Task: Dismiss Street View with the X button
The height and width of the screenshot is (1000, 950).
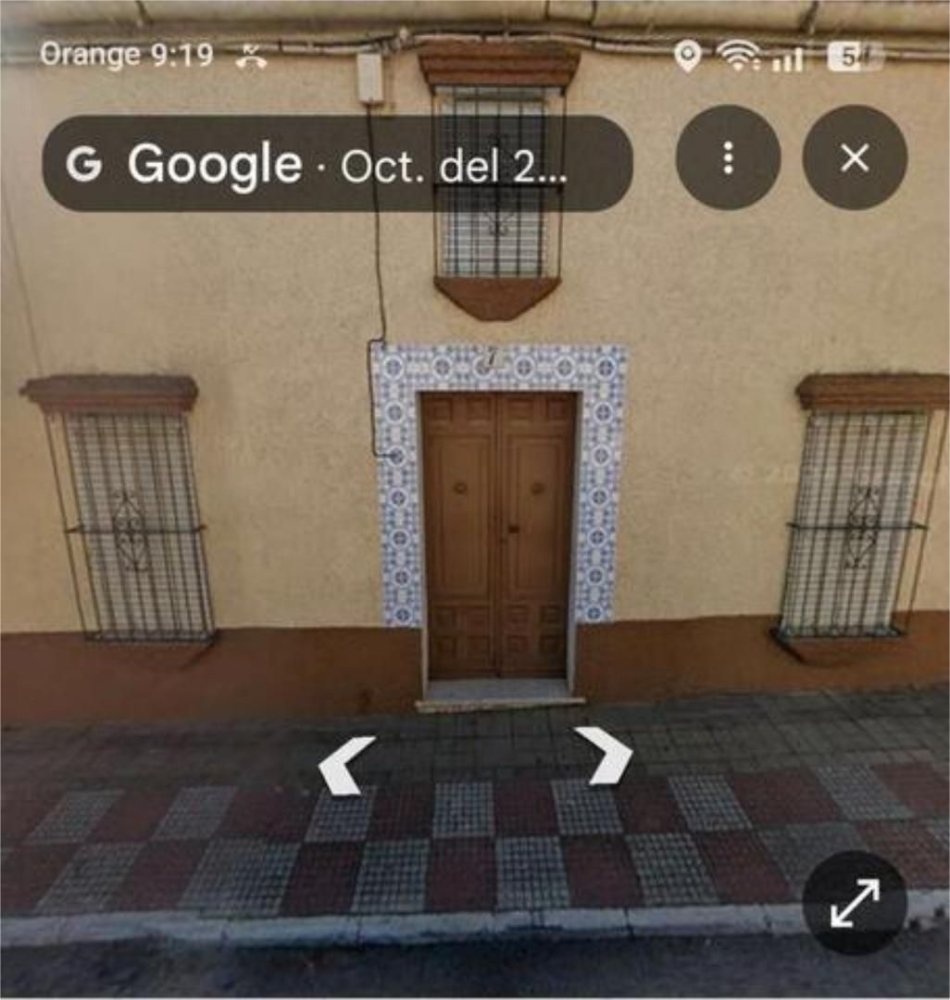Action: [x=855, y=158]
